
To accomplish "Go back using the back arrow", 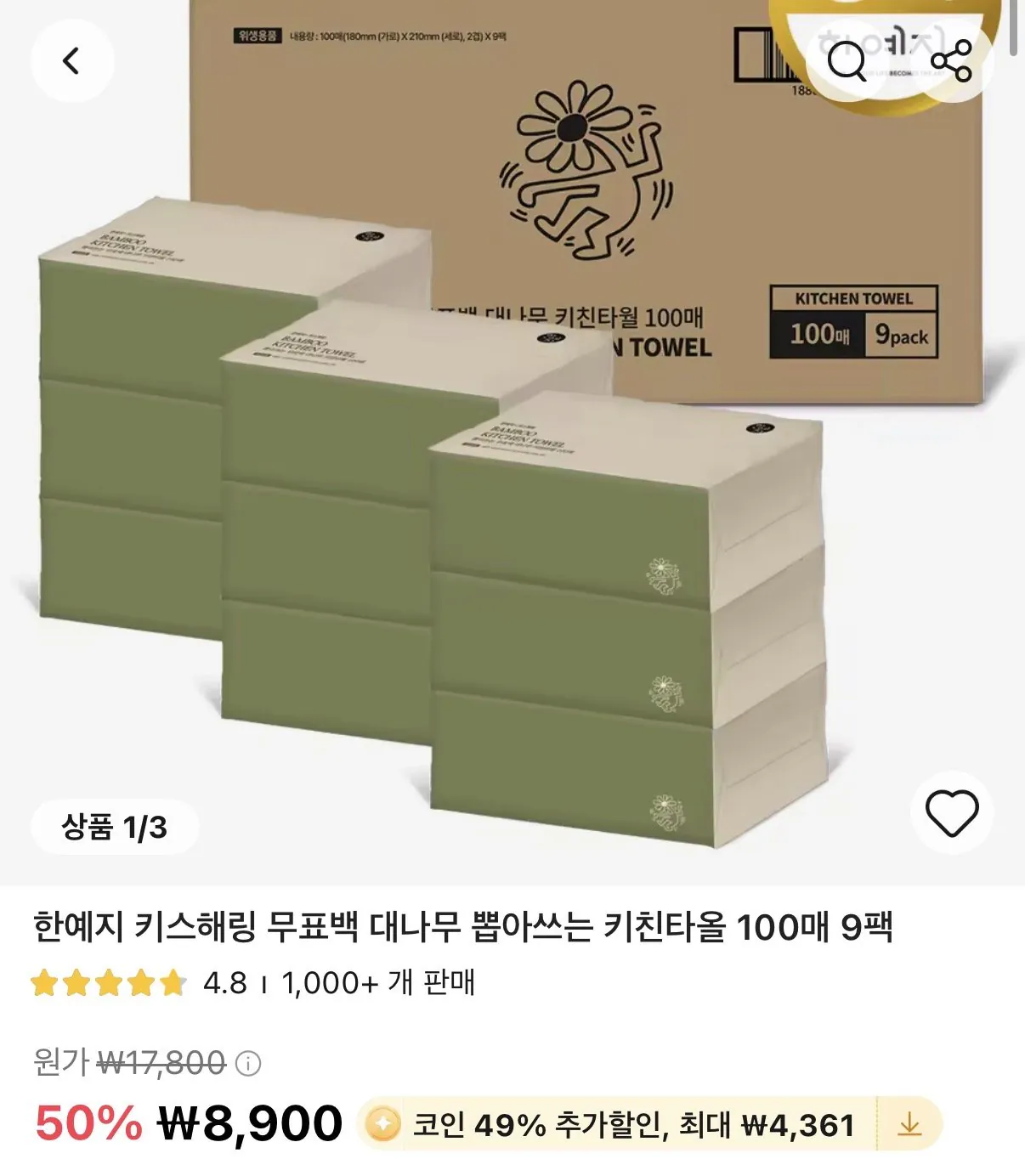I will 72,59.
